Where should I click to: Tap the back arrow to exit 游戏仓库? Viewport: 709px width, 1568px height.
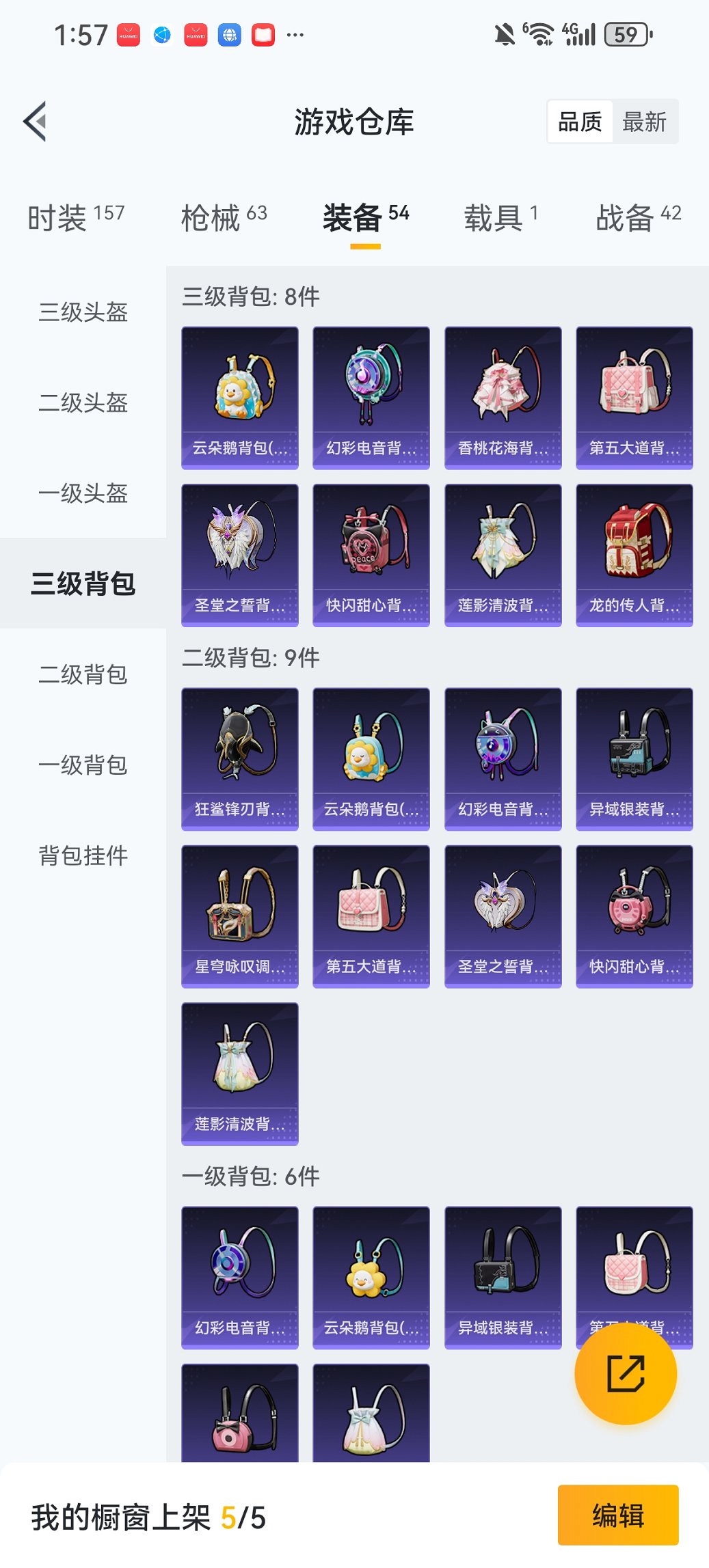pos(36,120)
